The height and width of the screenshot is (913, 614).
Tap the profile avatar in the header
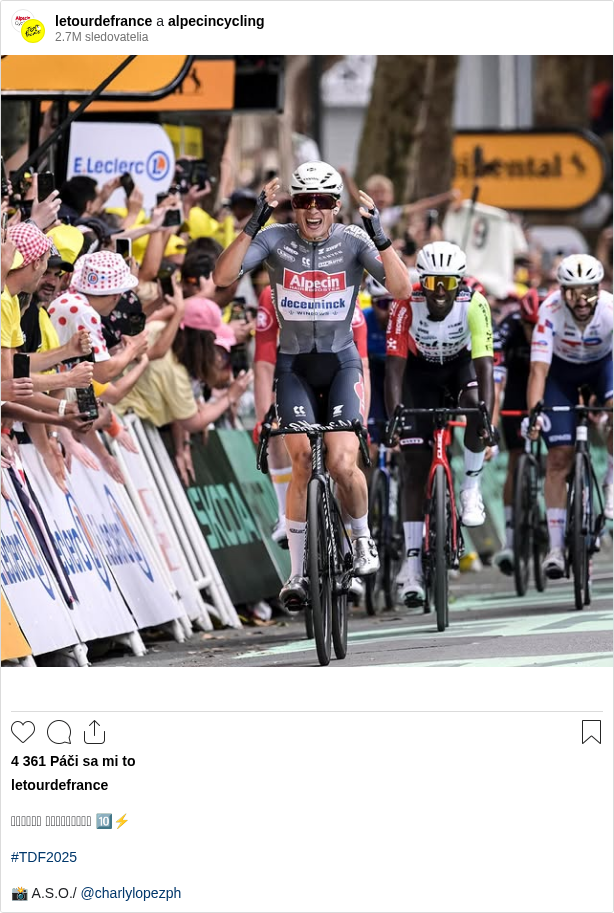[28, 28]
